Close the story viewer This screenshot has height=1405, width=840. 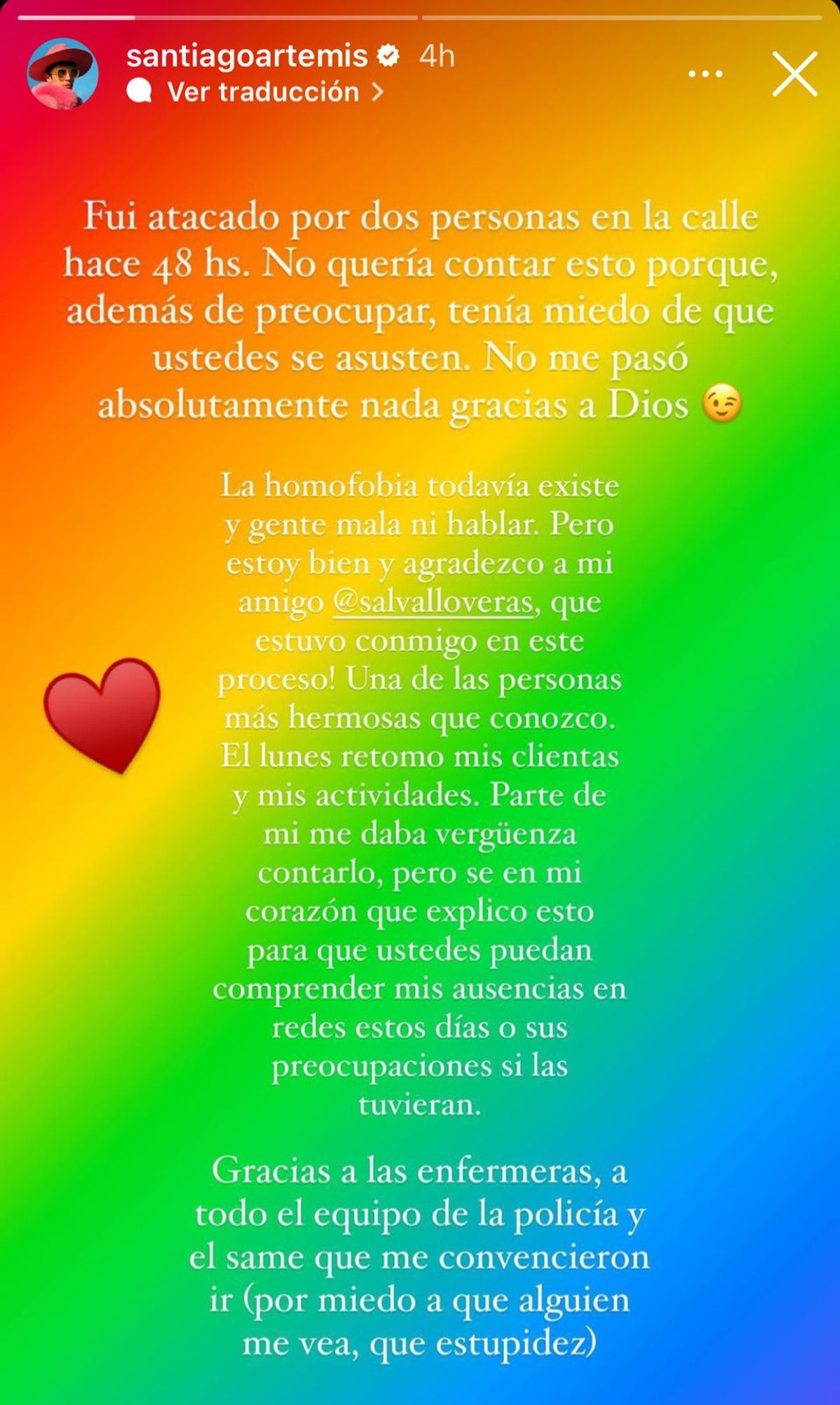point(795,74)
